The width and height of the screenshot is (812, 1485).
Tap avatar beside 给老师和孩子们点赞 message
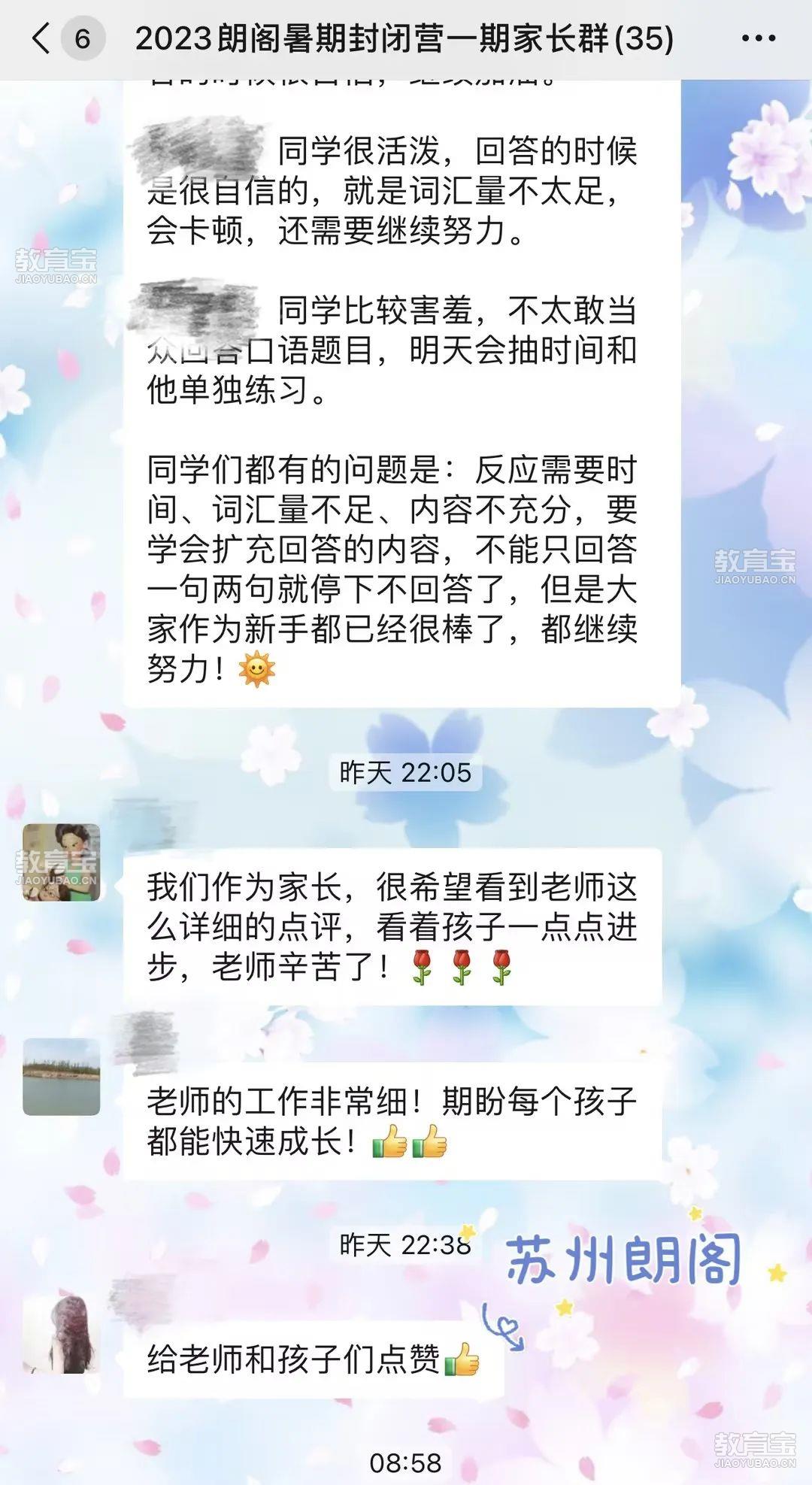62,1335
